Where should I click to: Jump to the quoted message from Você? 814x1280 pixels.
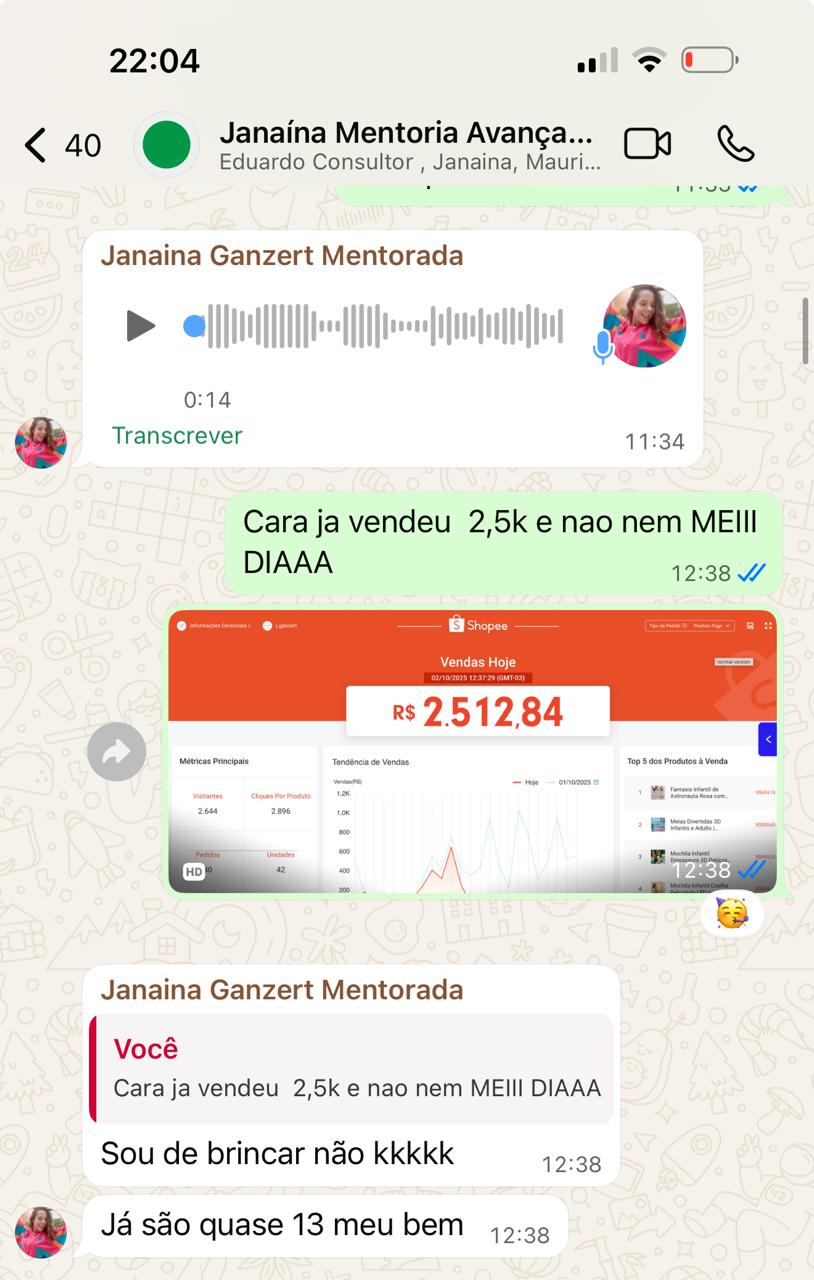pyautogui.click(x=351, y=1070)
